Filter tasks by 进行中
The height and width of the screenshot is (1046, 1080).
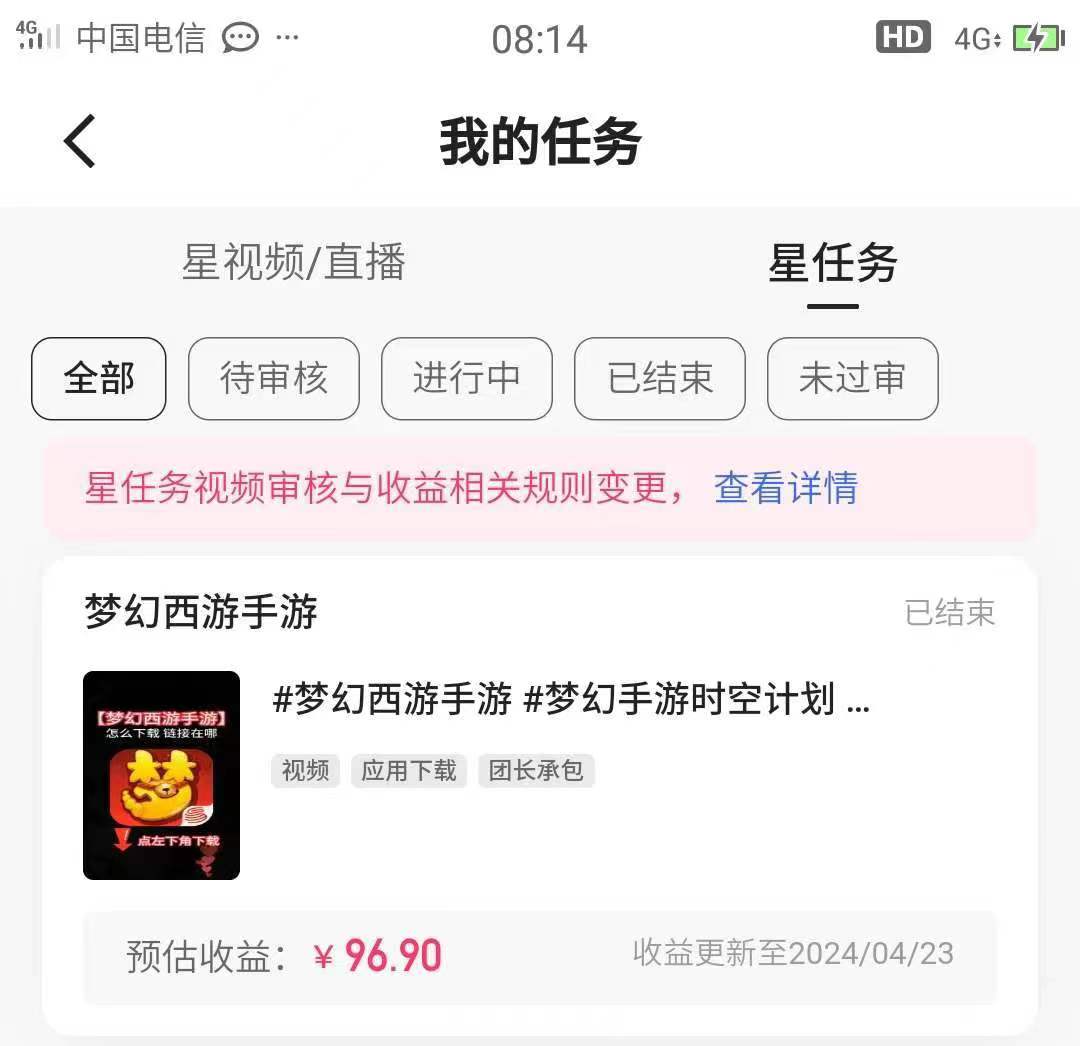pos(466,379)
